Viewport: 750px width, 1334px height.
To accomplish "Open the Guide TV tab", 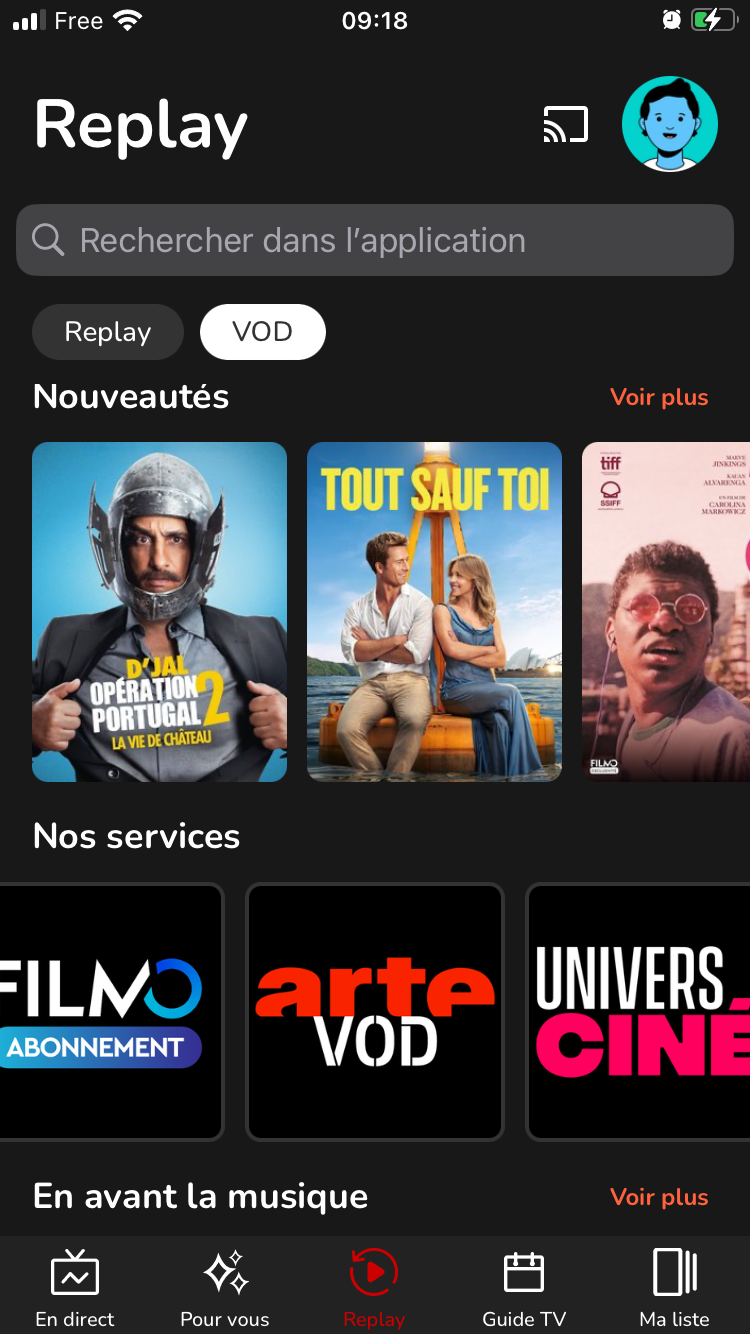I will tap(524, 1287).
